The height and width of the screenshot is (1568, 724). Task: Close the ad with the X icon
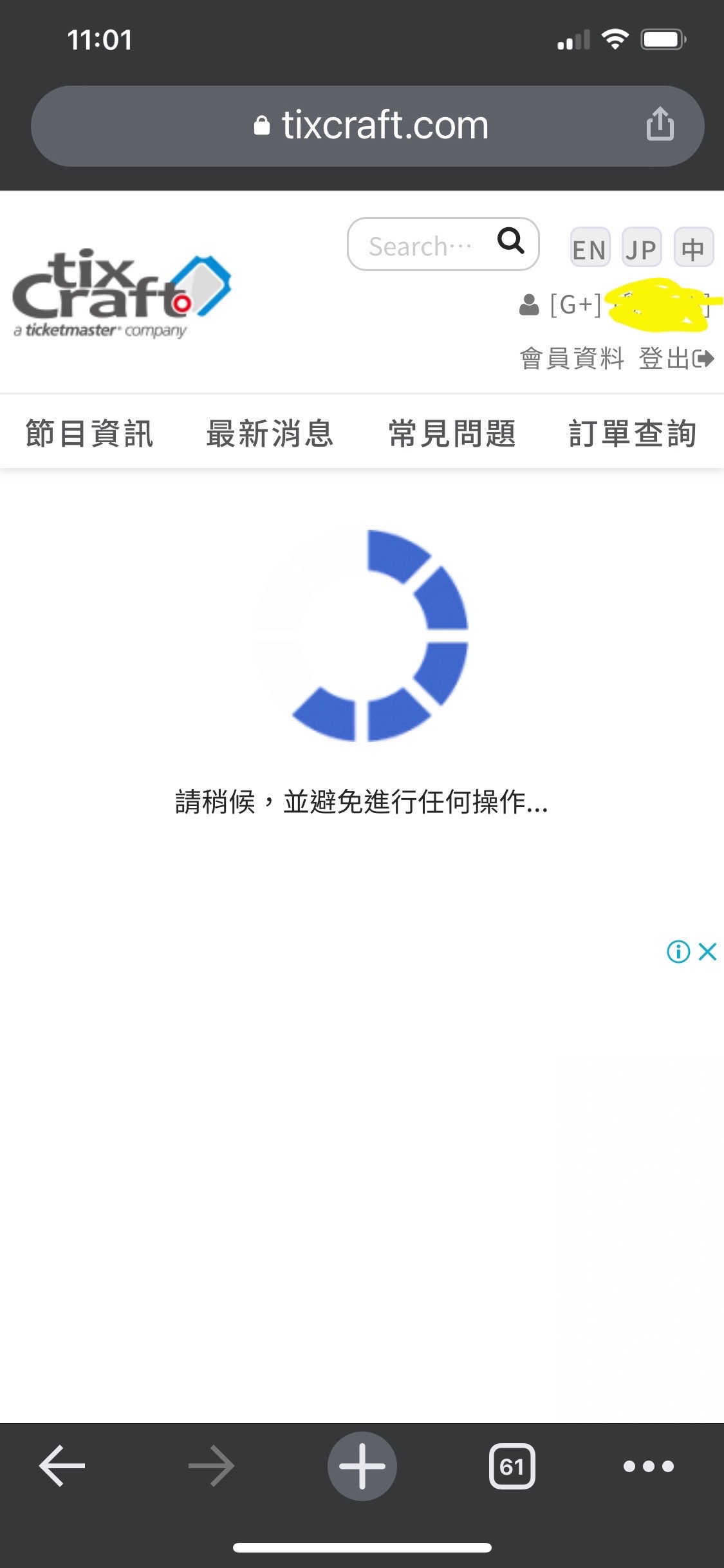707,951
